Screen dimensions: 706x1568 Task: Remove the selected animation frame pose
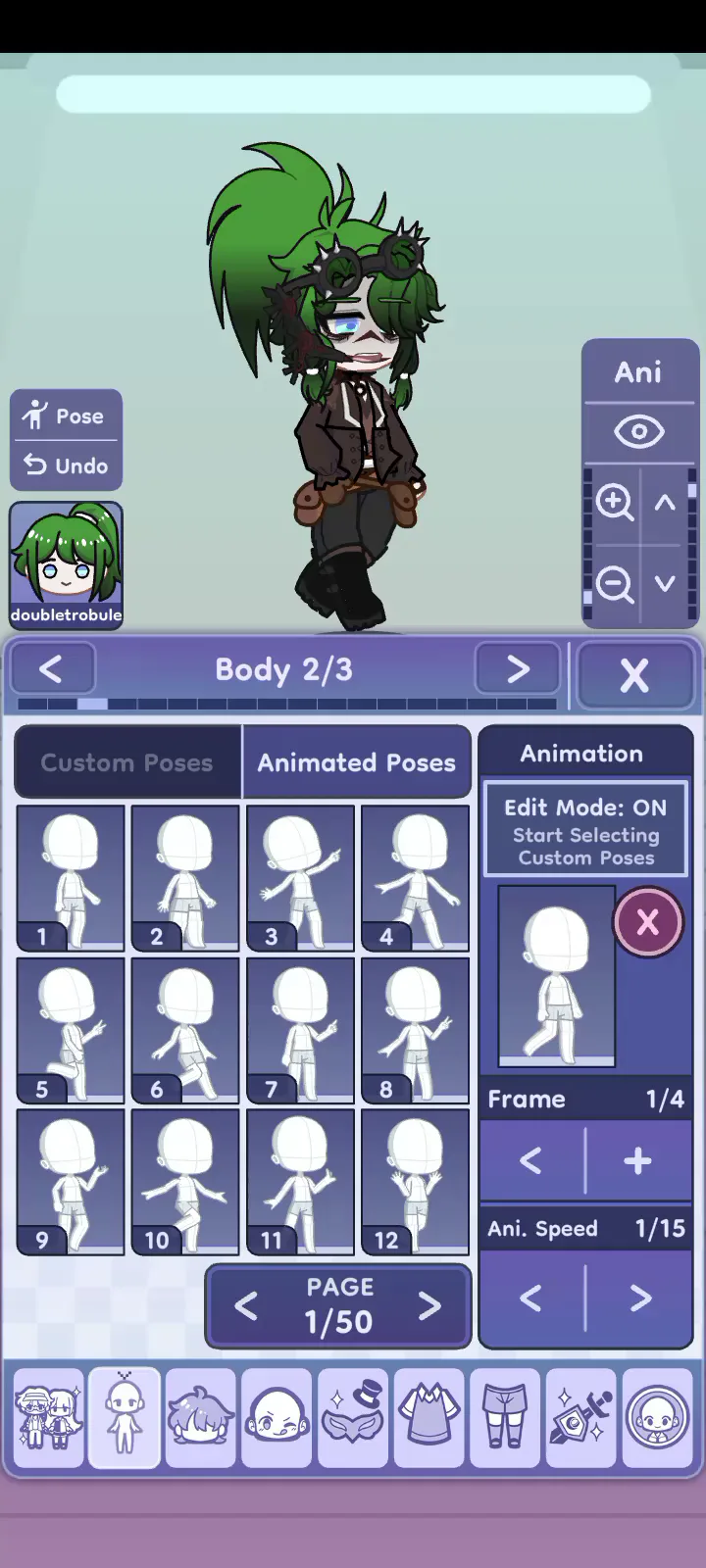pos(647,921)
